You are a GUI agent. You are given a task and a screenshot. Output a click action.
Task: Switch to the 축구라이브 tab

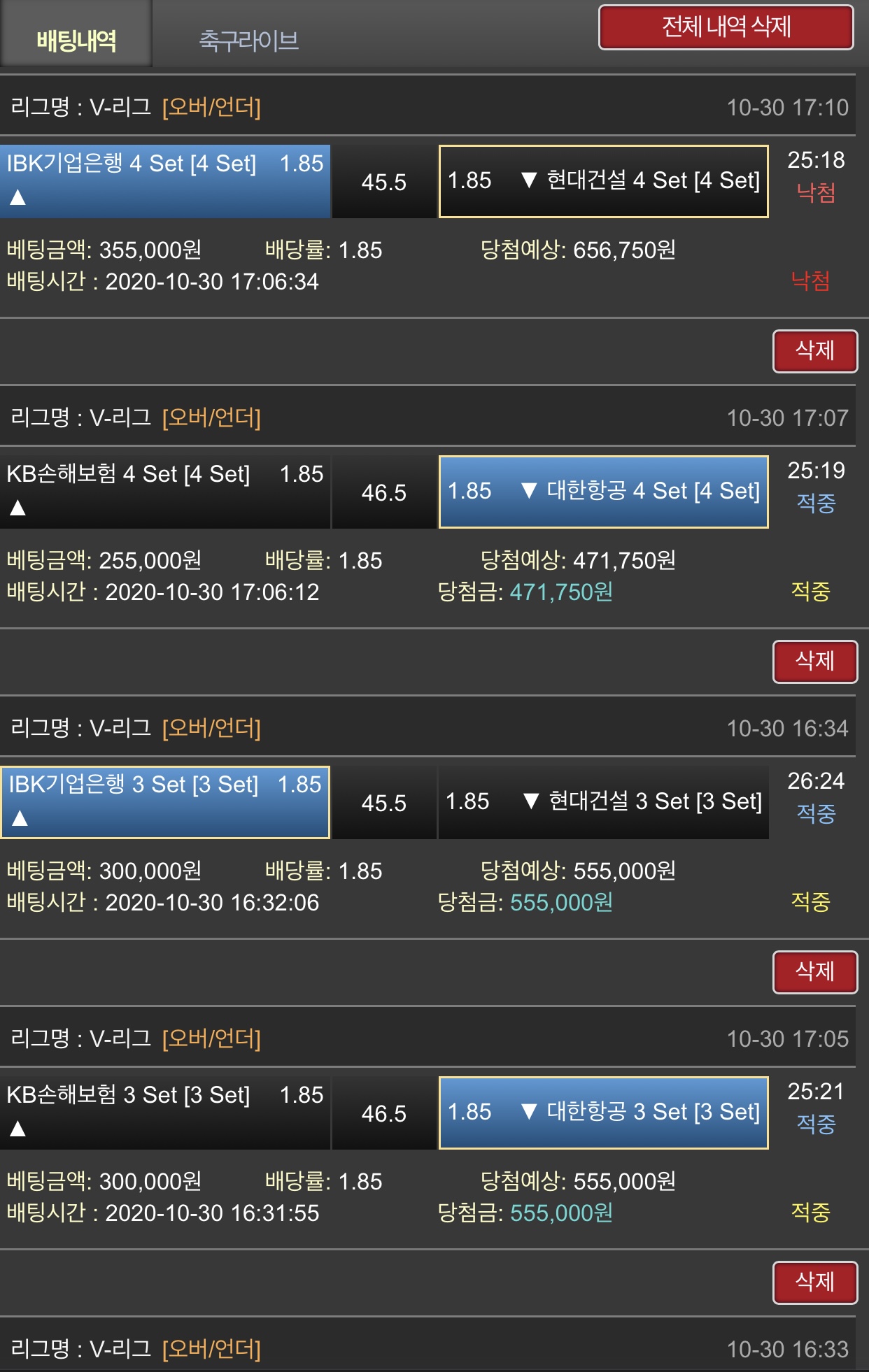click(x=248, y=41)
